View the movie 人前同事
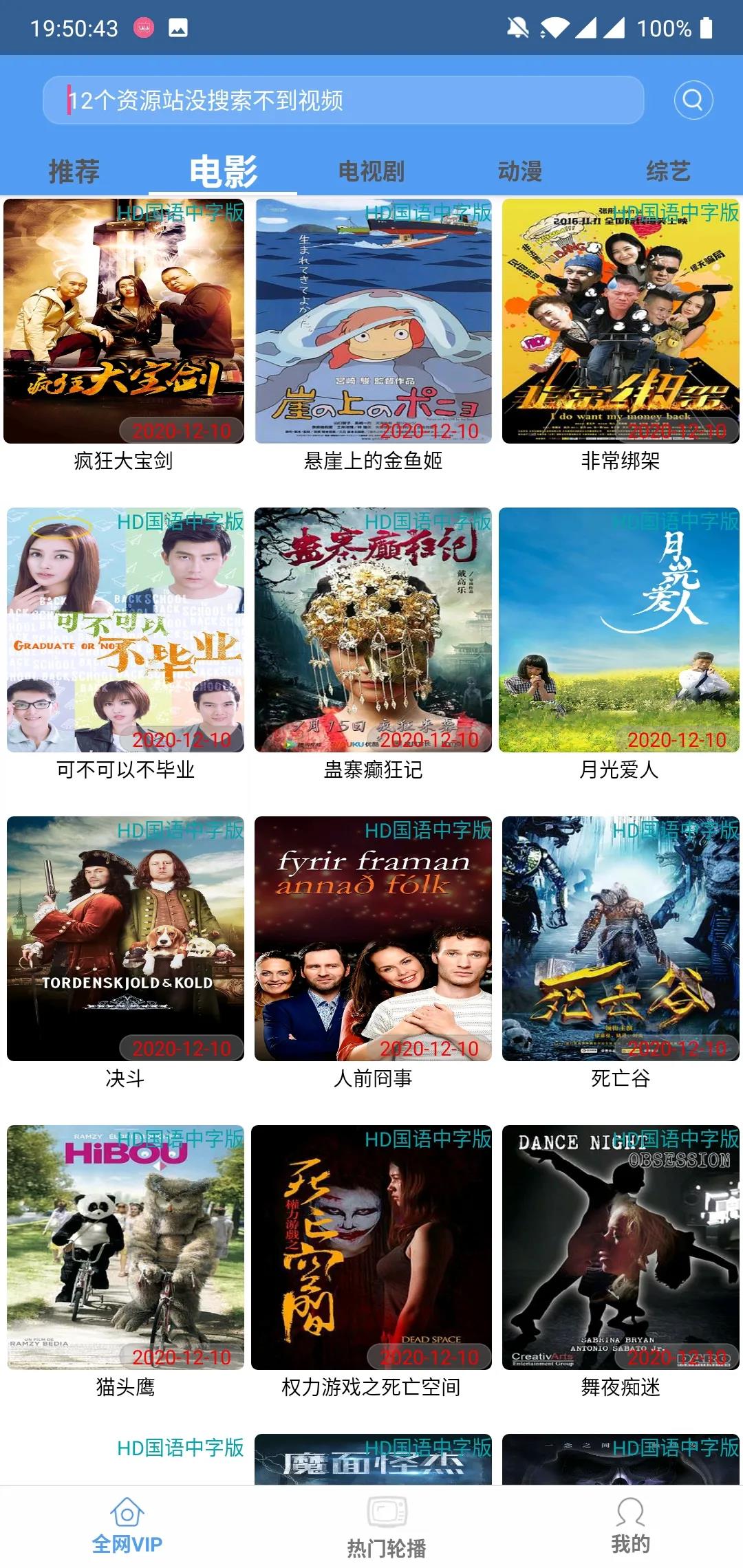The height and width of the screenshot is (1568, 743). (373, 939)
